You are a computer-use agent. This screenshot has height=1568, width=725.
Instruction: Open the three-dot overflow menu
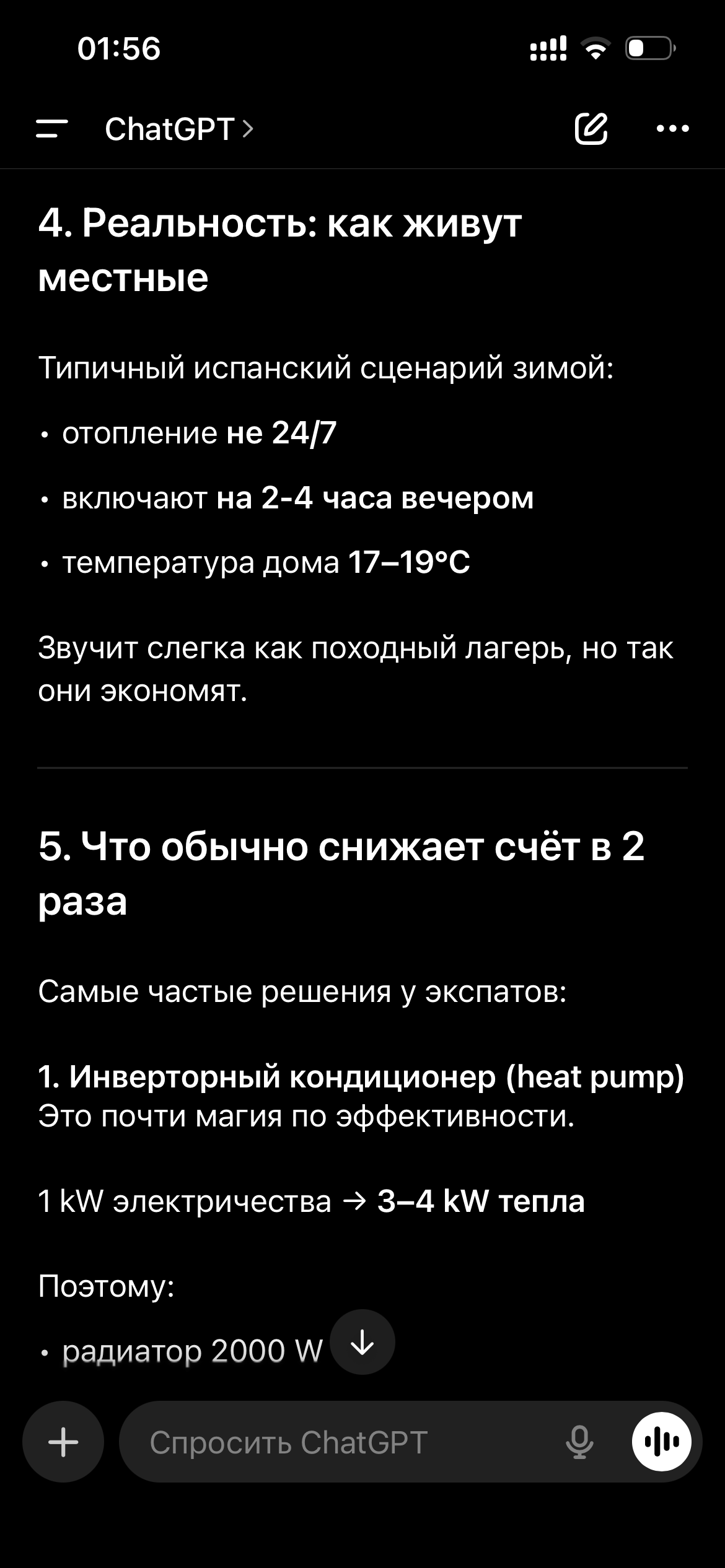[x=672, y=129]
